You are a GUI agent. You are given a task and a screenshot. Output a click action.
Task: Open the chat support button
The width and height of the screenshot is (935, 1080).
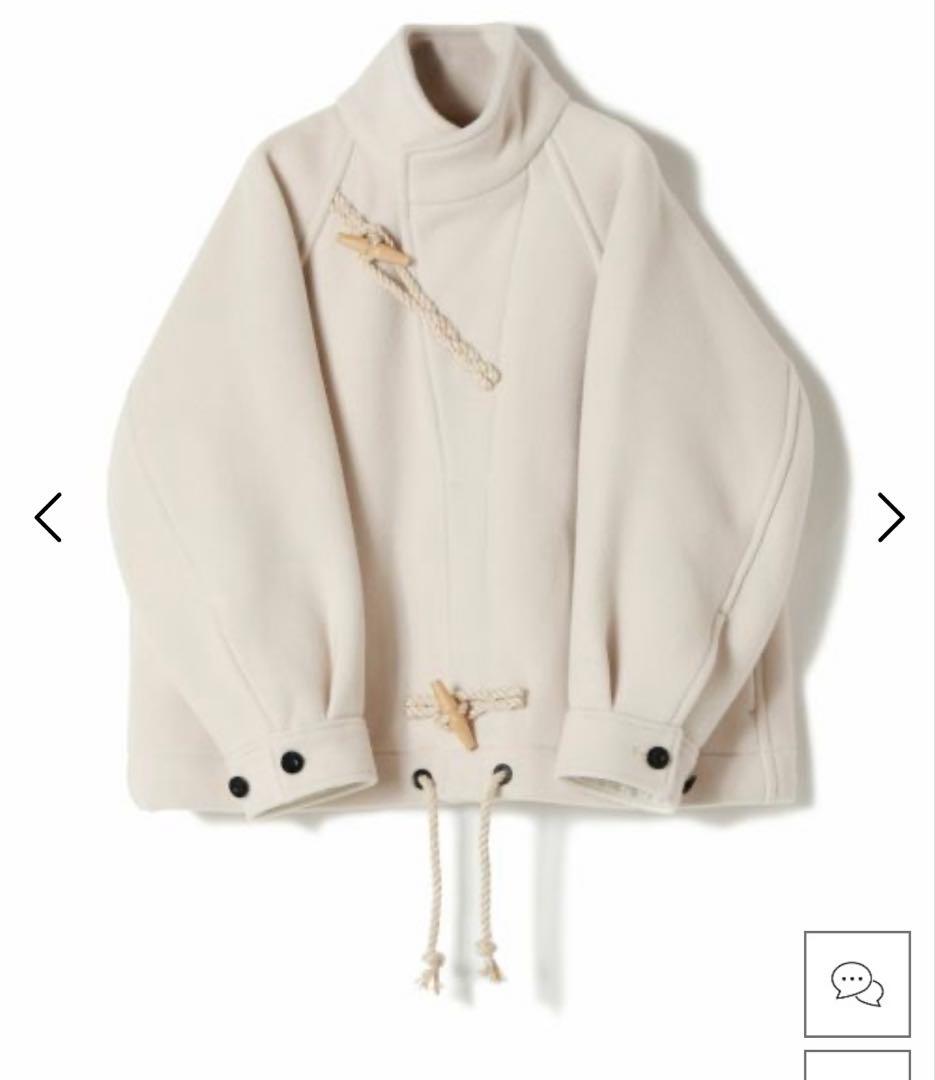point(857,984)
